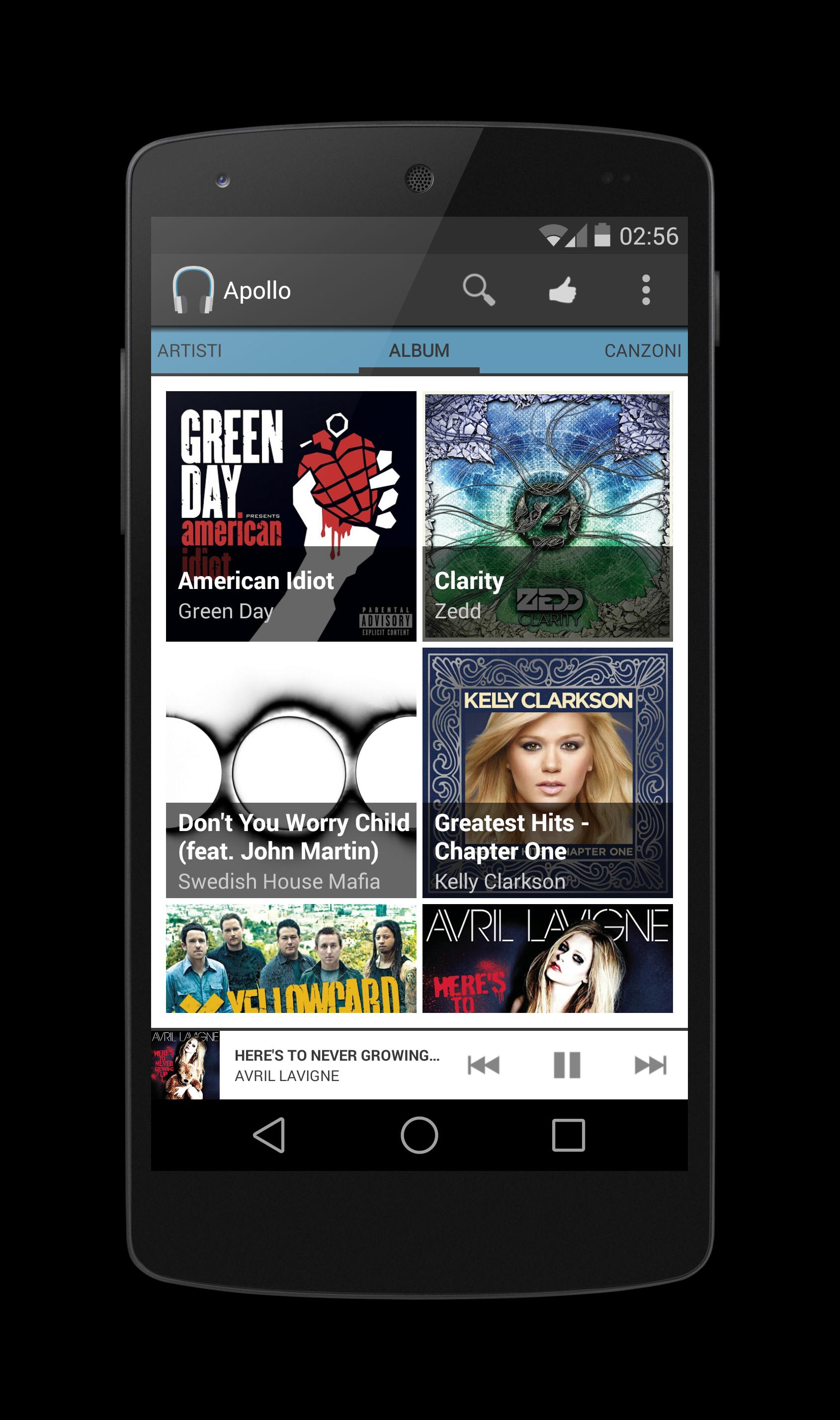Switch to the Canzoni tab

642,351
